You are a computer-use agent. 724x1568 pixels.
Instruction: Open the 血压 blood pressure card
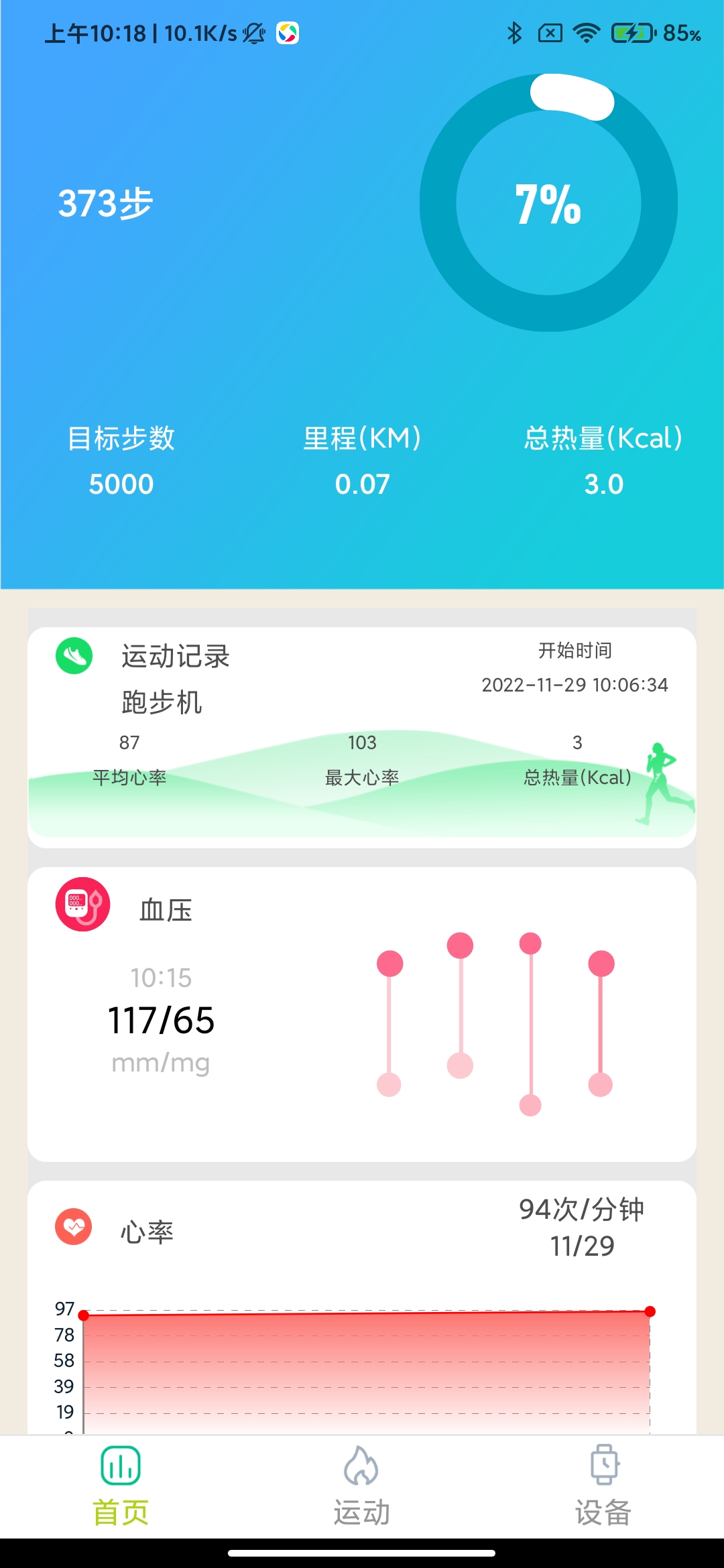(x=361, y=1013)
